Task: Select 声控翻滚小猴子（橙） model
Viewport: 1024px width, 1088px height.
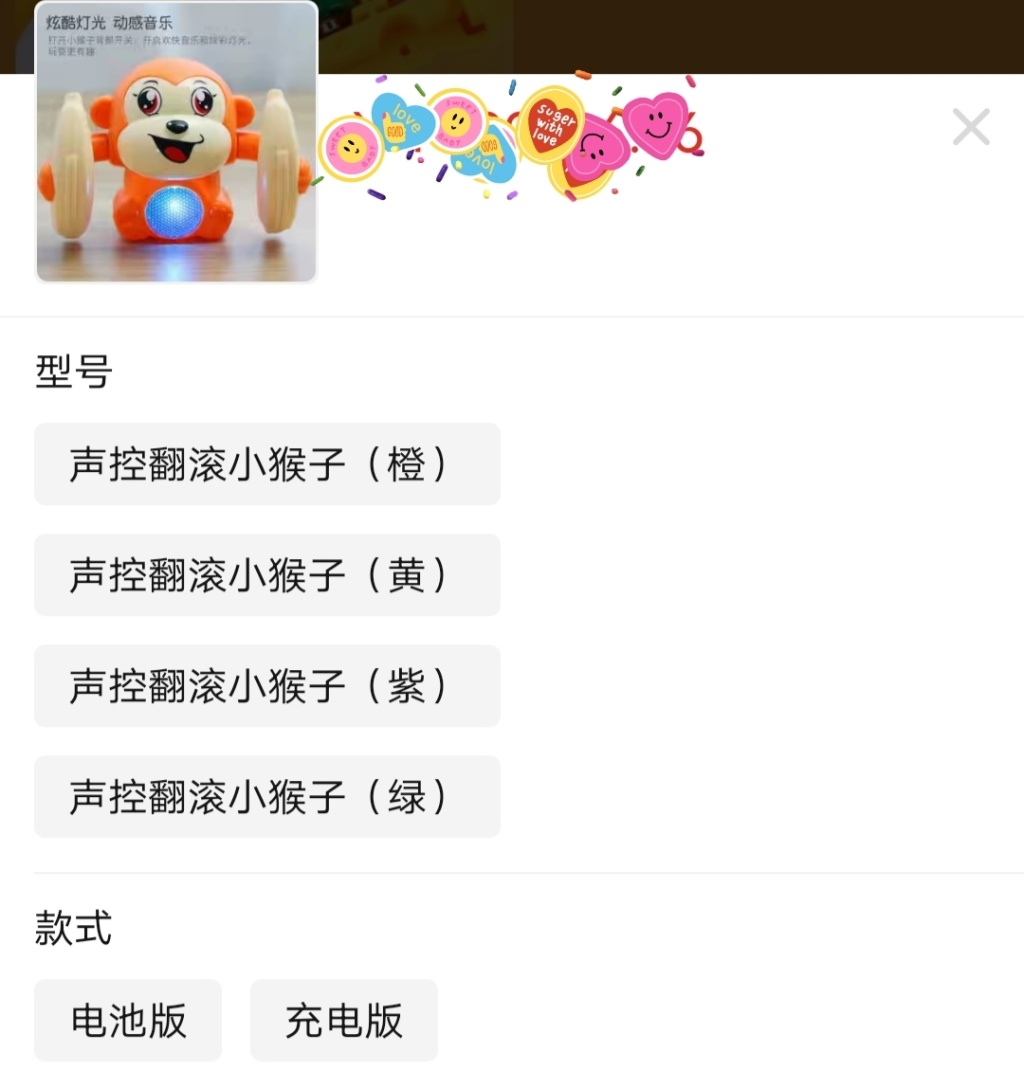Action: click(x=267, y=464)
